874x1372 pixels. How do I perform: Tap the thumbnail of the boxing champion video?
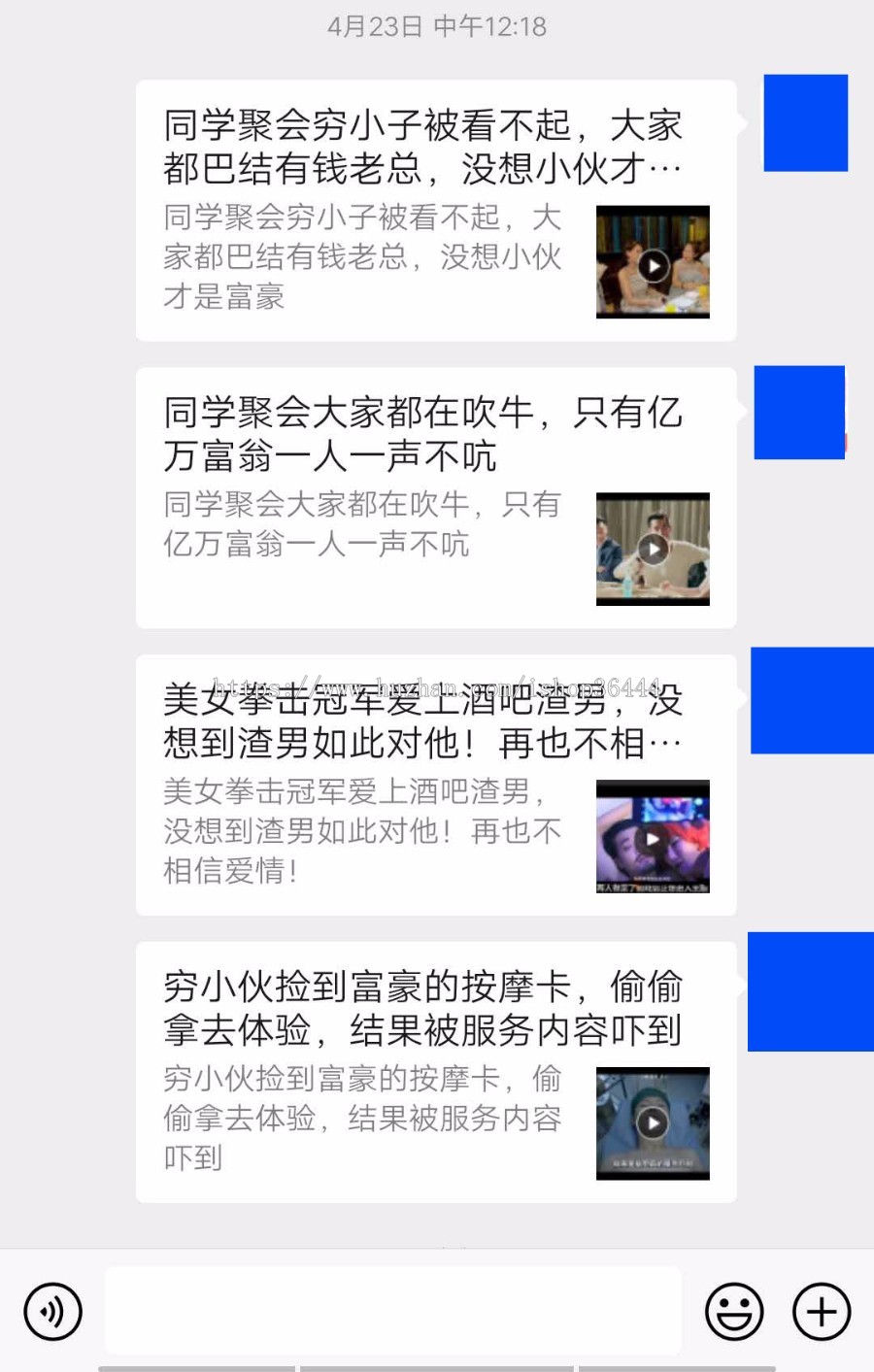[x=653, y=837]
